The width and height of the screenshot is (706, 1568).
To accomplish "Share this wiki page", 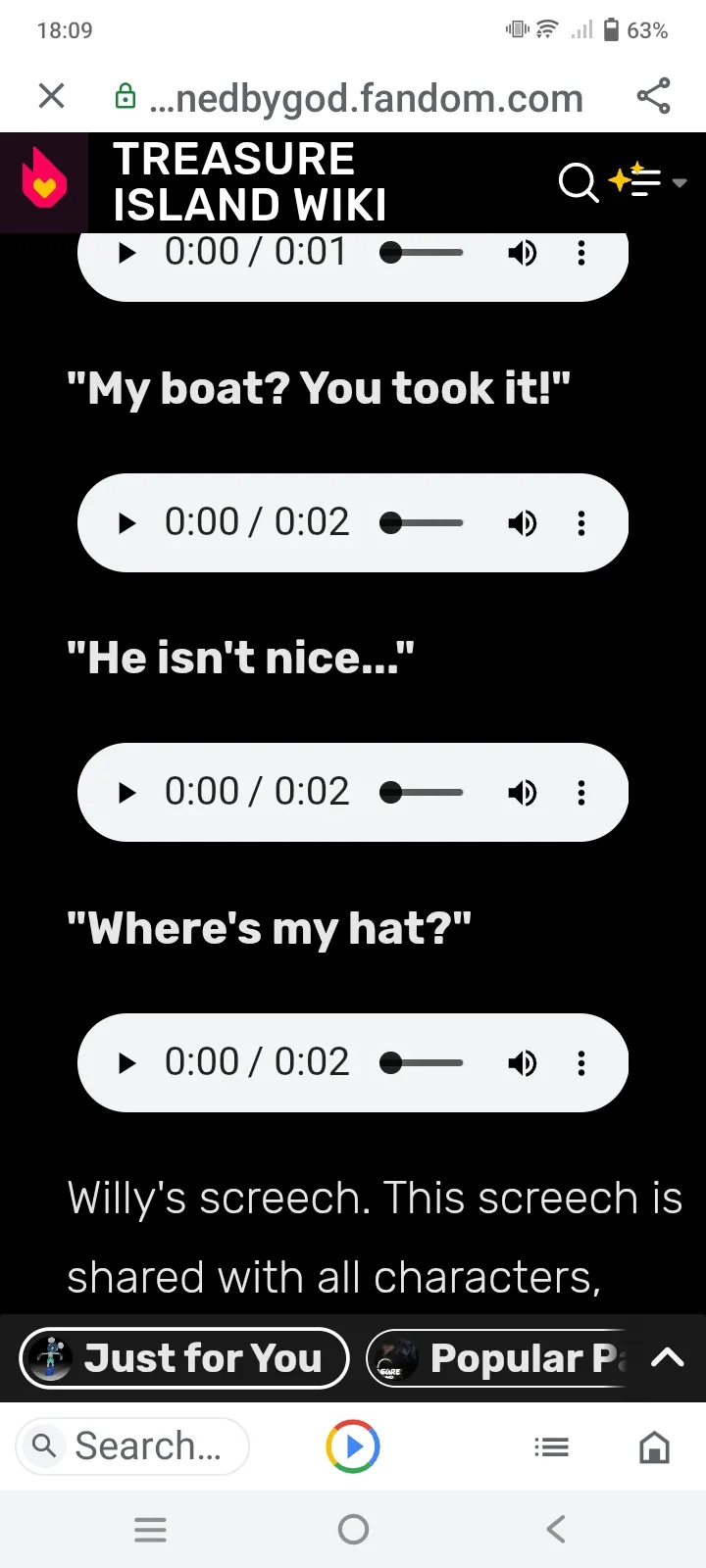I will (x=653, y=96).
